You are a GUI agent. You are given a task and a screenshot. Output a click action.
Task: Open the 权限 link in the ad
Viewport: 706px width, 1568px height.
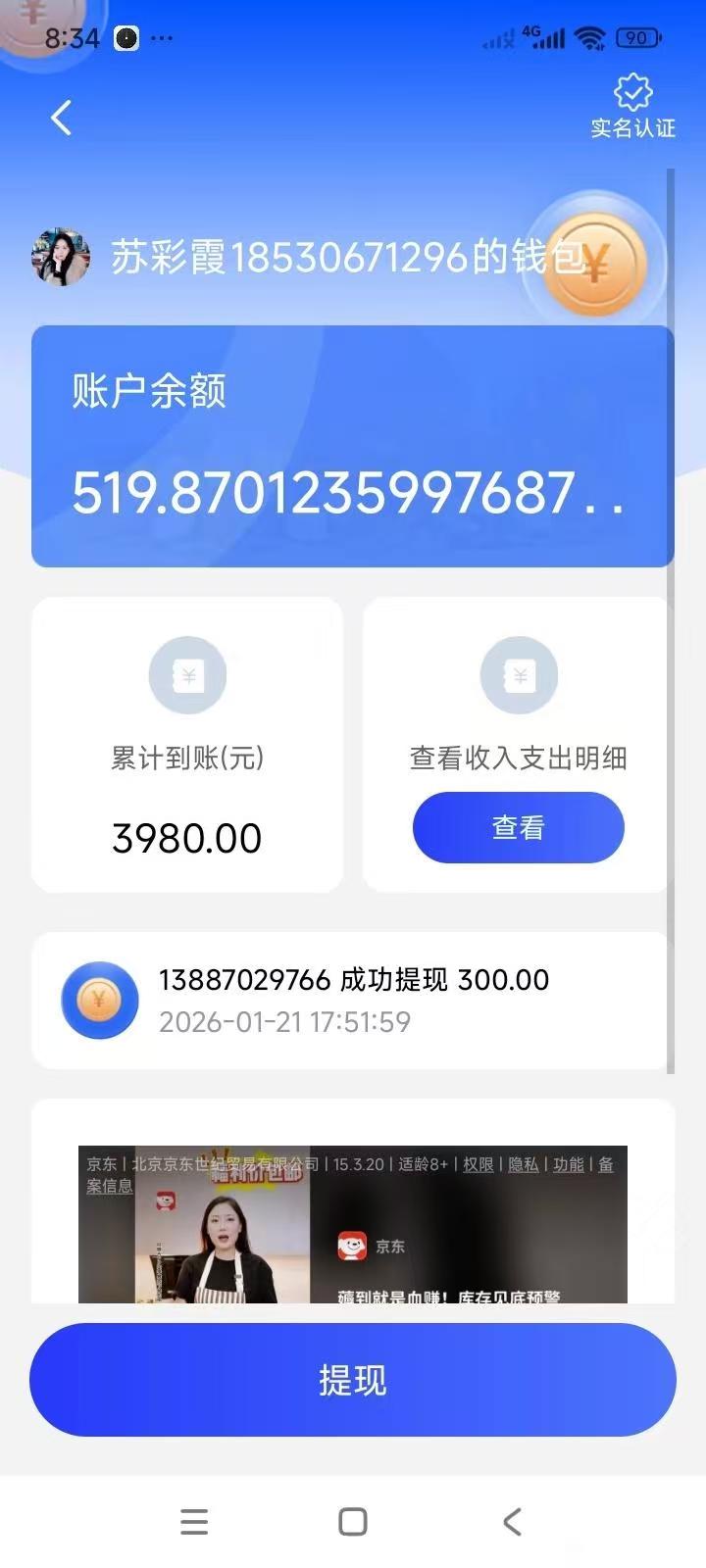tap(478, 1164)
